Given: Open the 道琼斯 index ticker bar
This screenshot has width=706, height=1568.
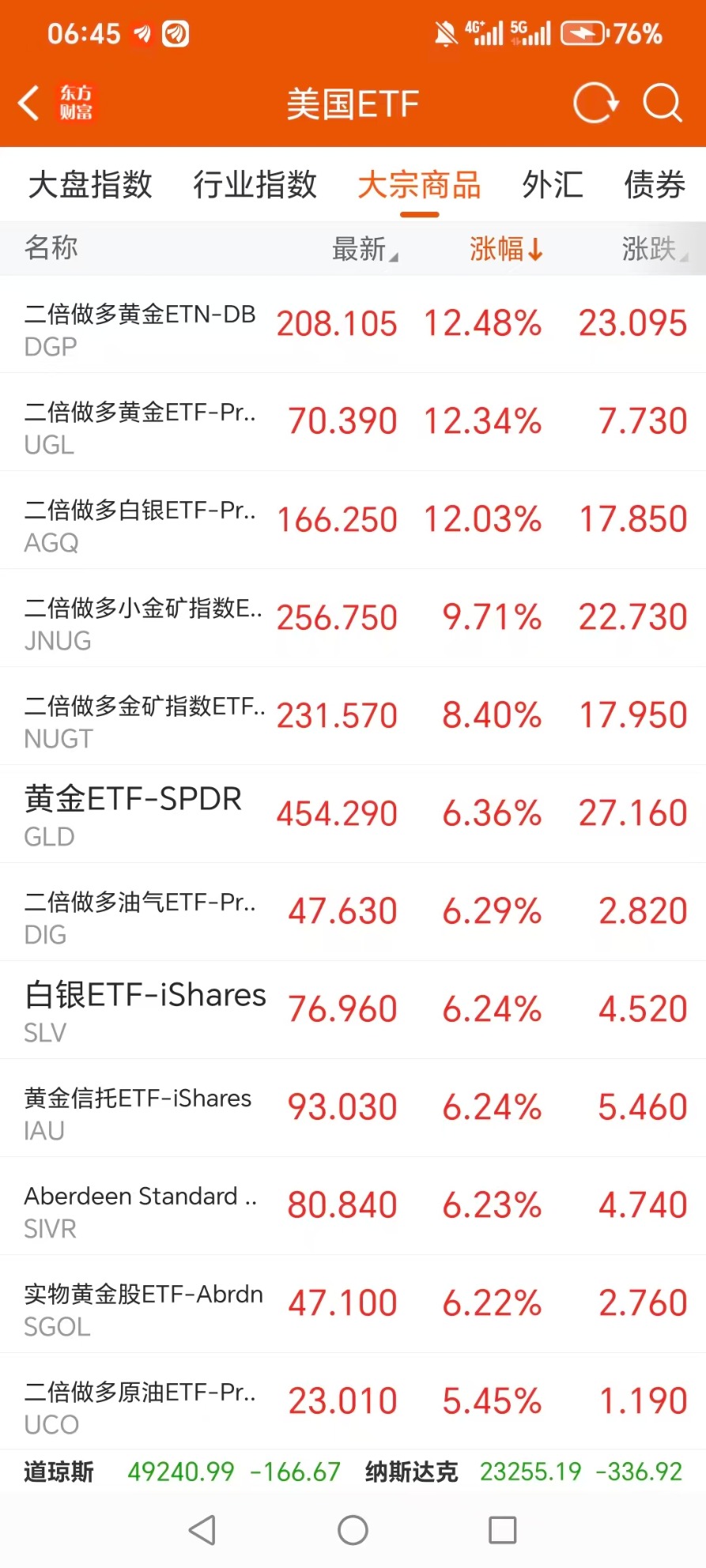Looking at the screenshot, I should click(182, 1472).
